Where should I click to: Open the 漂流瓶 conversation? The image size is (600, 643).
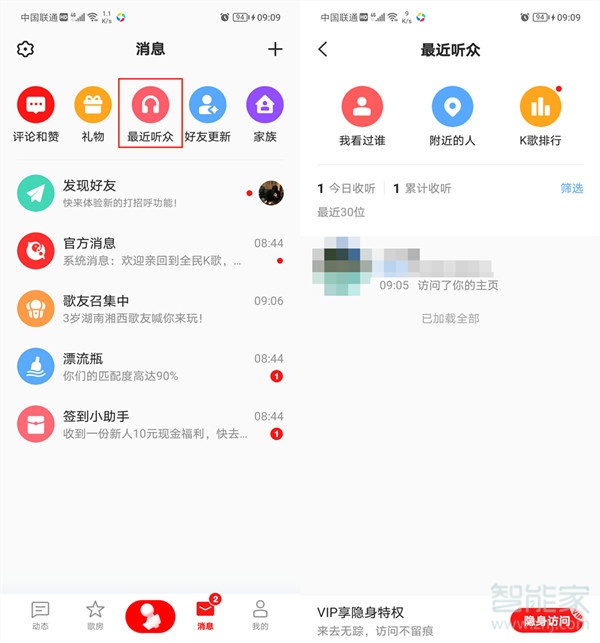pos(150,366)
